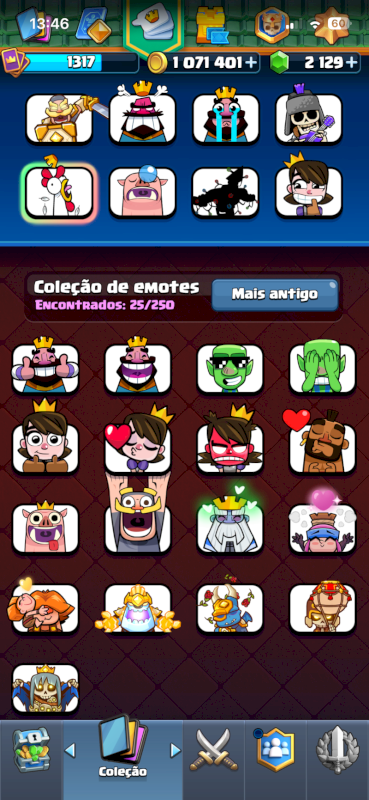Select the crying king emote in the deck

tap(226, 116)
